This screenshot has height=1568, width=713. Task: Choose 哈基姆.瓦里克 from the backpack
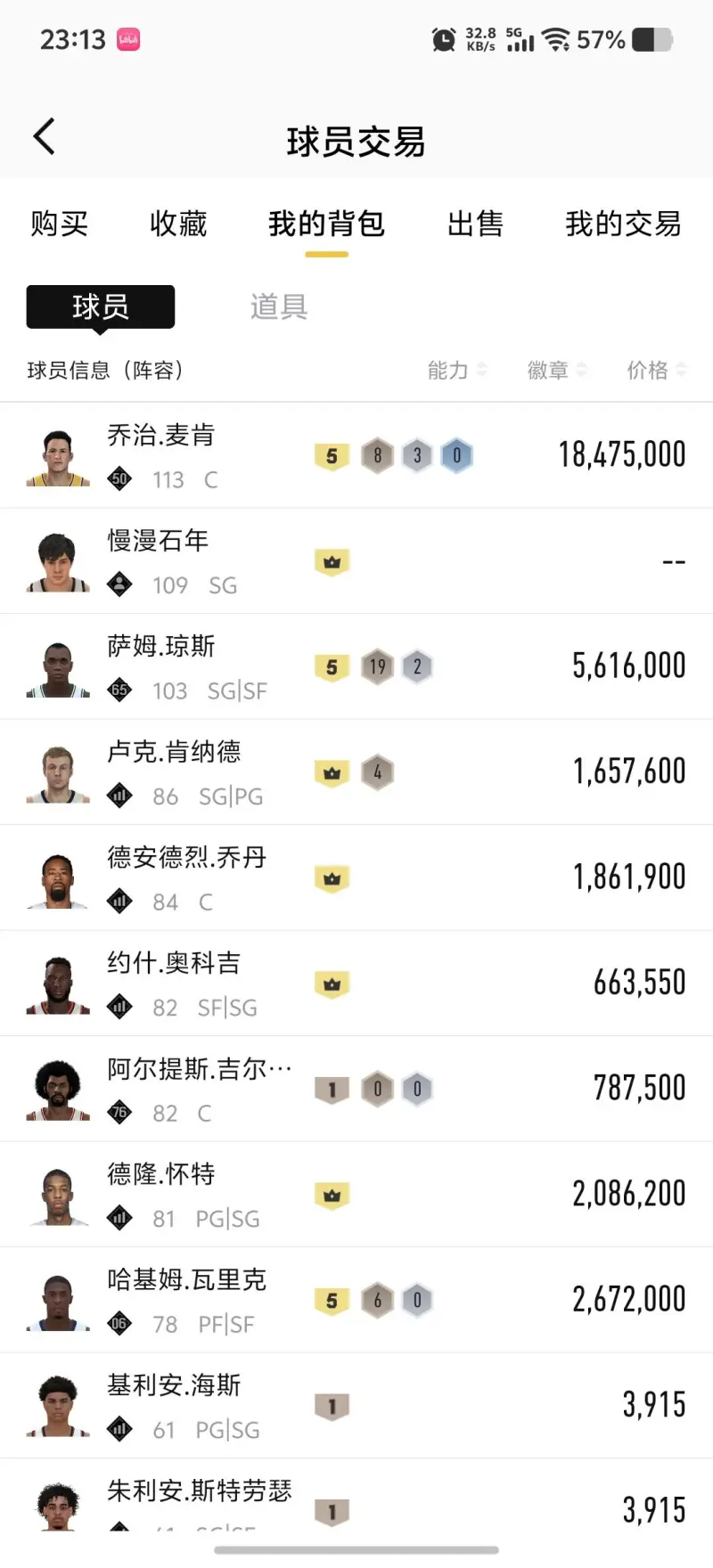click(x=356, y=1300)
